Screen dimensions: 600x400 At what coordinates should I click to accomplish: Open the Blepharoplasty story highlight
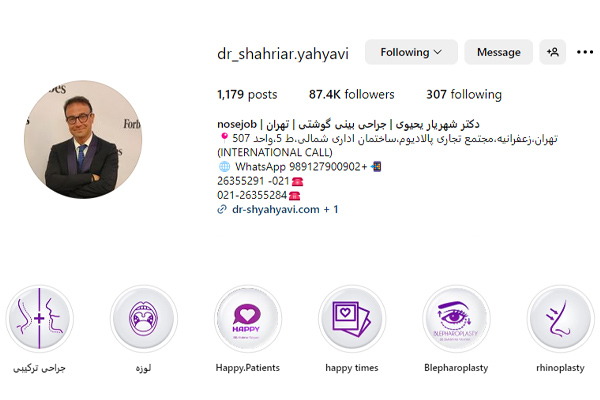pyautogui.click(x=456, y=320)
